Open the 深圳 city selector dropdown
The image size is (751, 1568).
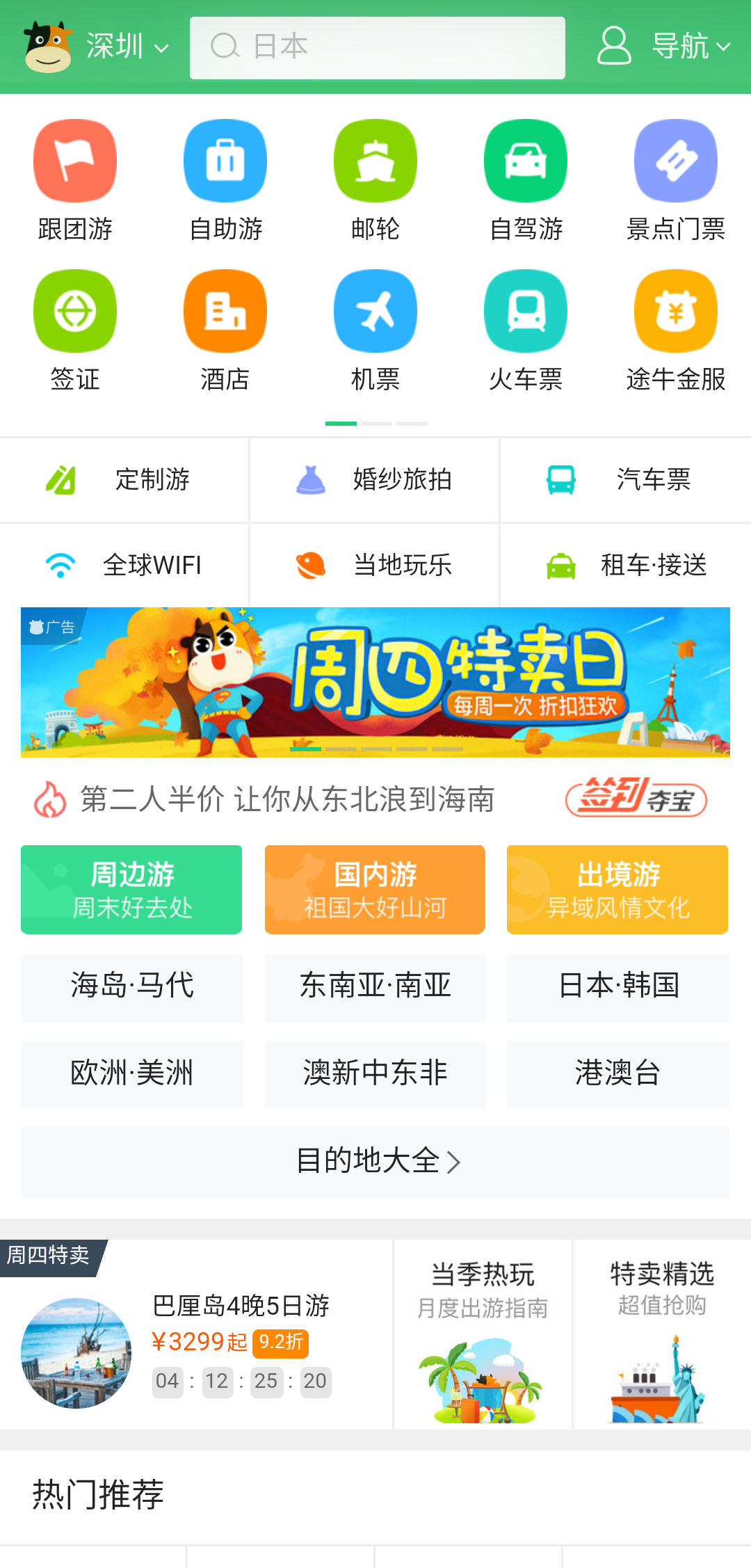point(127,47)
